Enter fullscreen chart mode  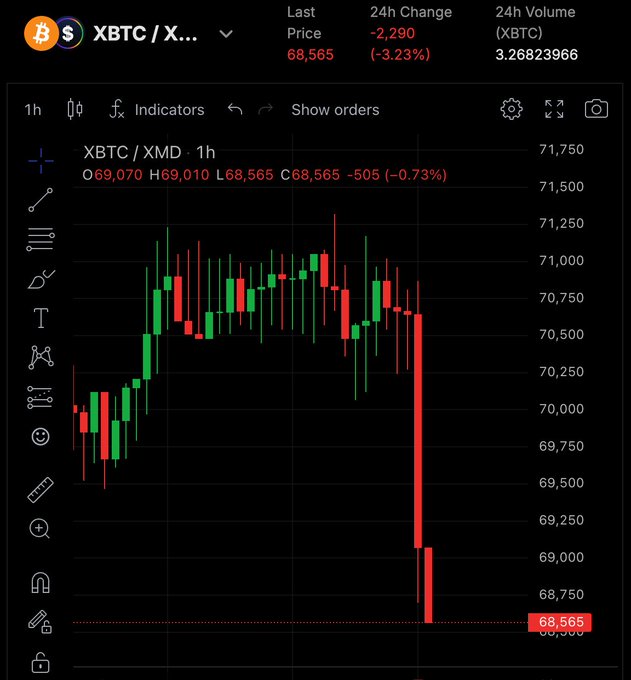coord(554,109)
